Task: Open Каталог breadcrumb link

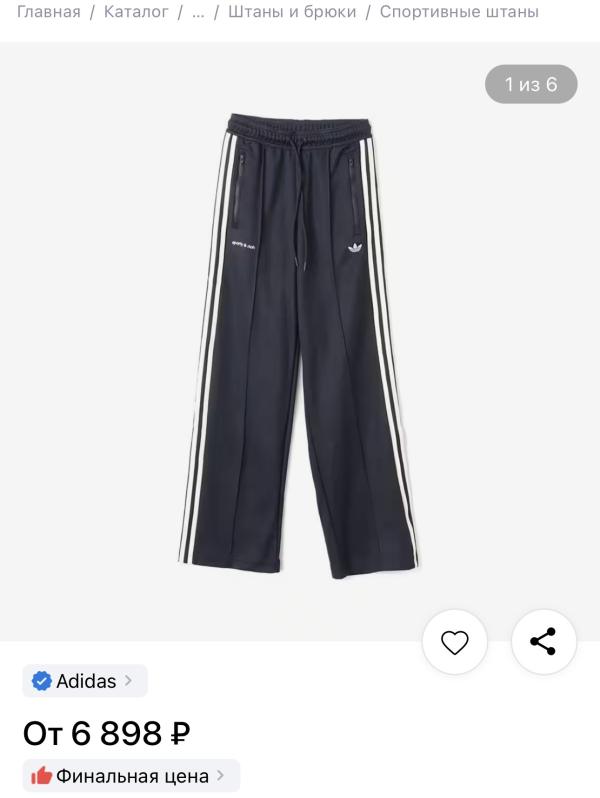Action: click(136, 12)
